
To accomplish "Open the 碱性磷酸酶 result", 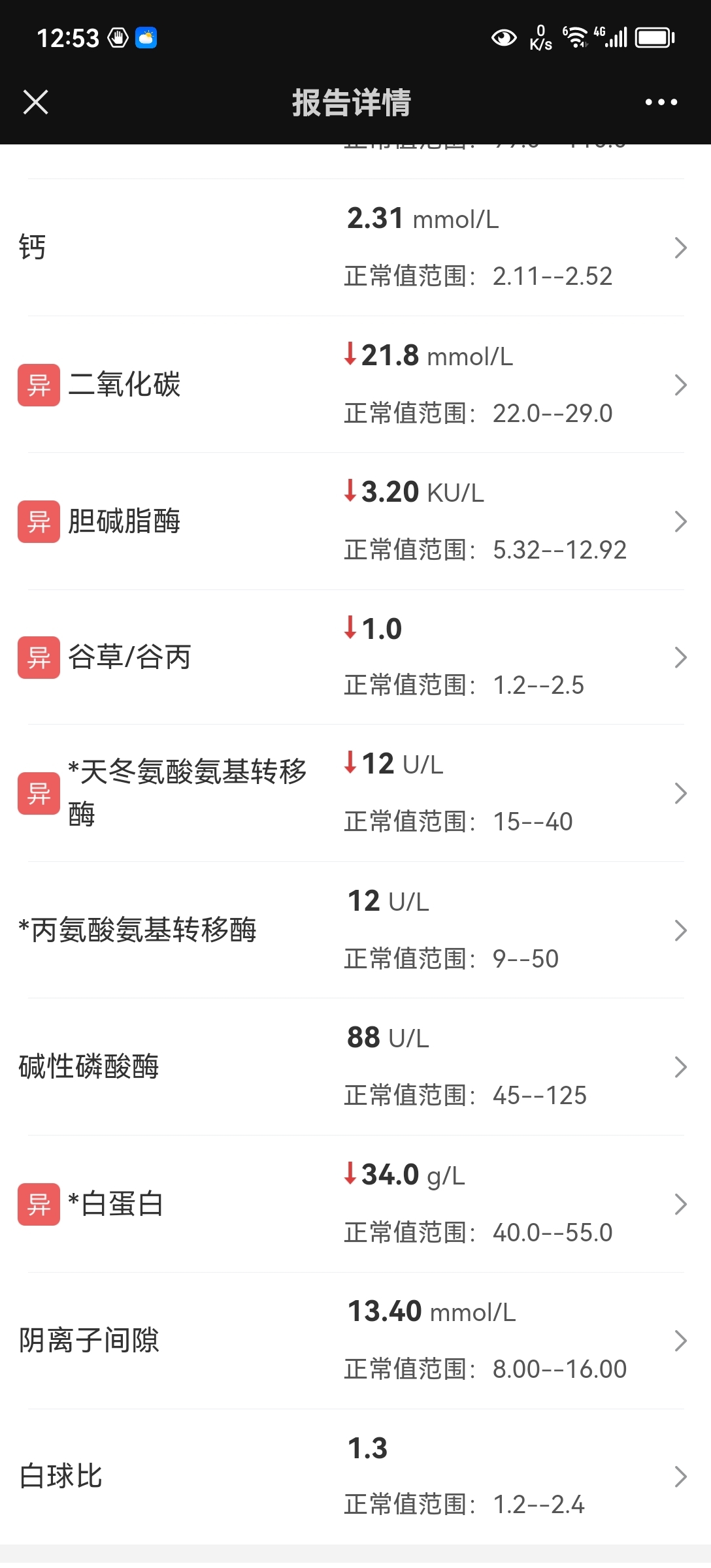I will pyautogui.click(x=355, y=1067).
